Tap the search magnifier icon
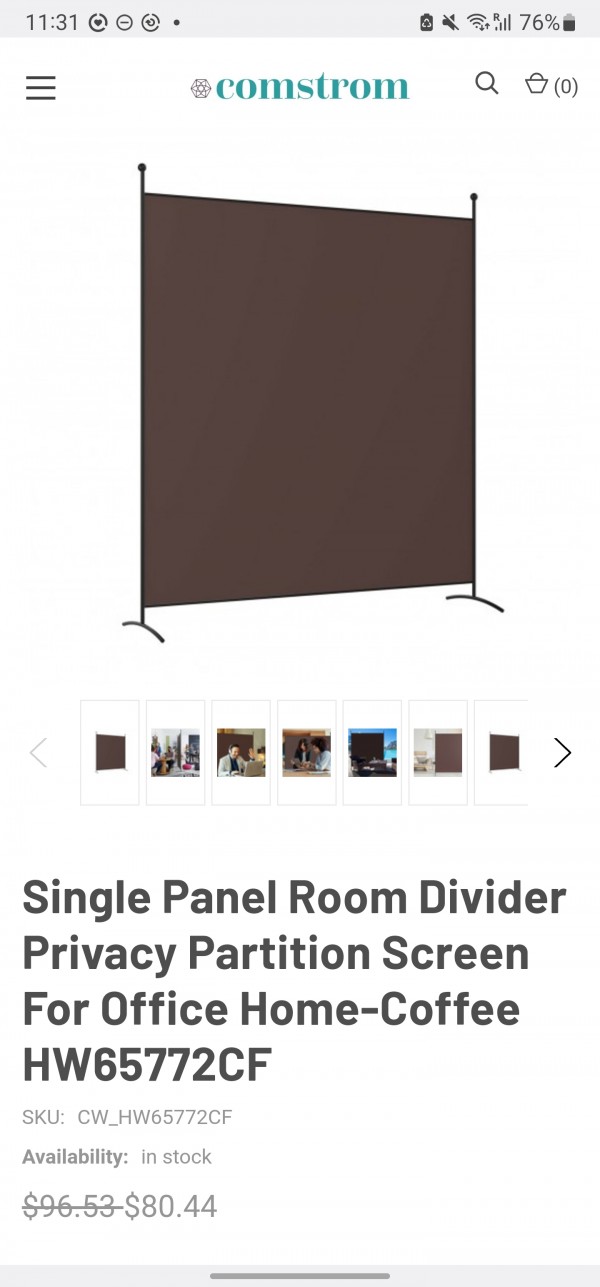This screenshot has width=600, height=1287. click(486, 83)
